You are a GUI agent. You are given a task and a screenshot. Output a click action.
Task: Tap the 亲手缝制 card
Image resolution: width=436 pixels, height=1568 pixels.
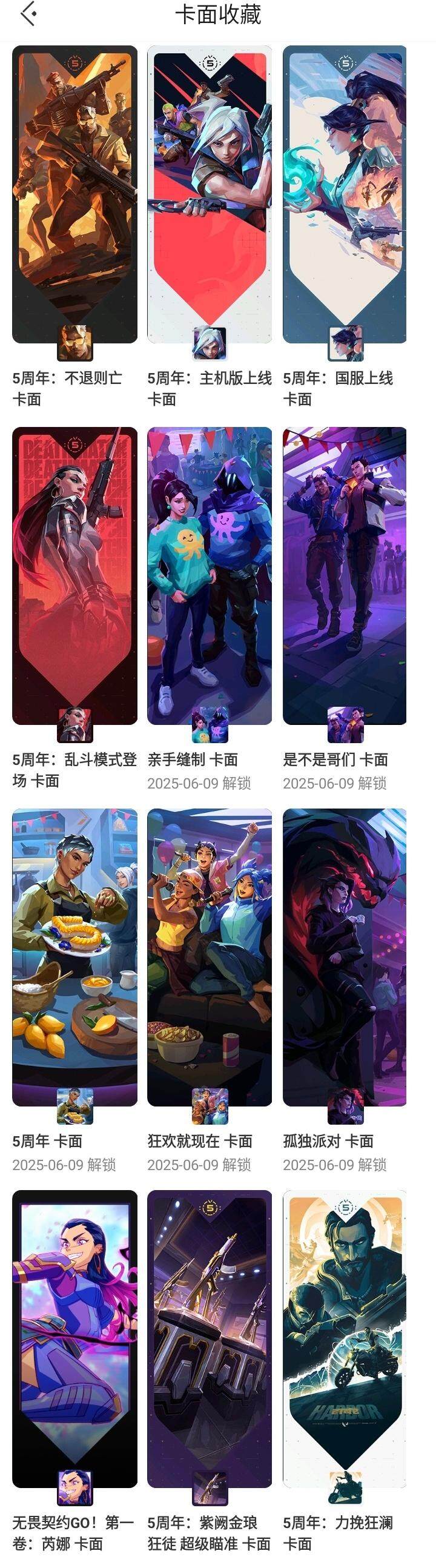pos(210,575)
